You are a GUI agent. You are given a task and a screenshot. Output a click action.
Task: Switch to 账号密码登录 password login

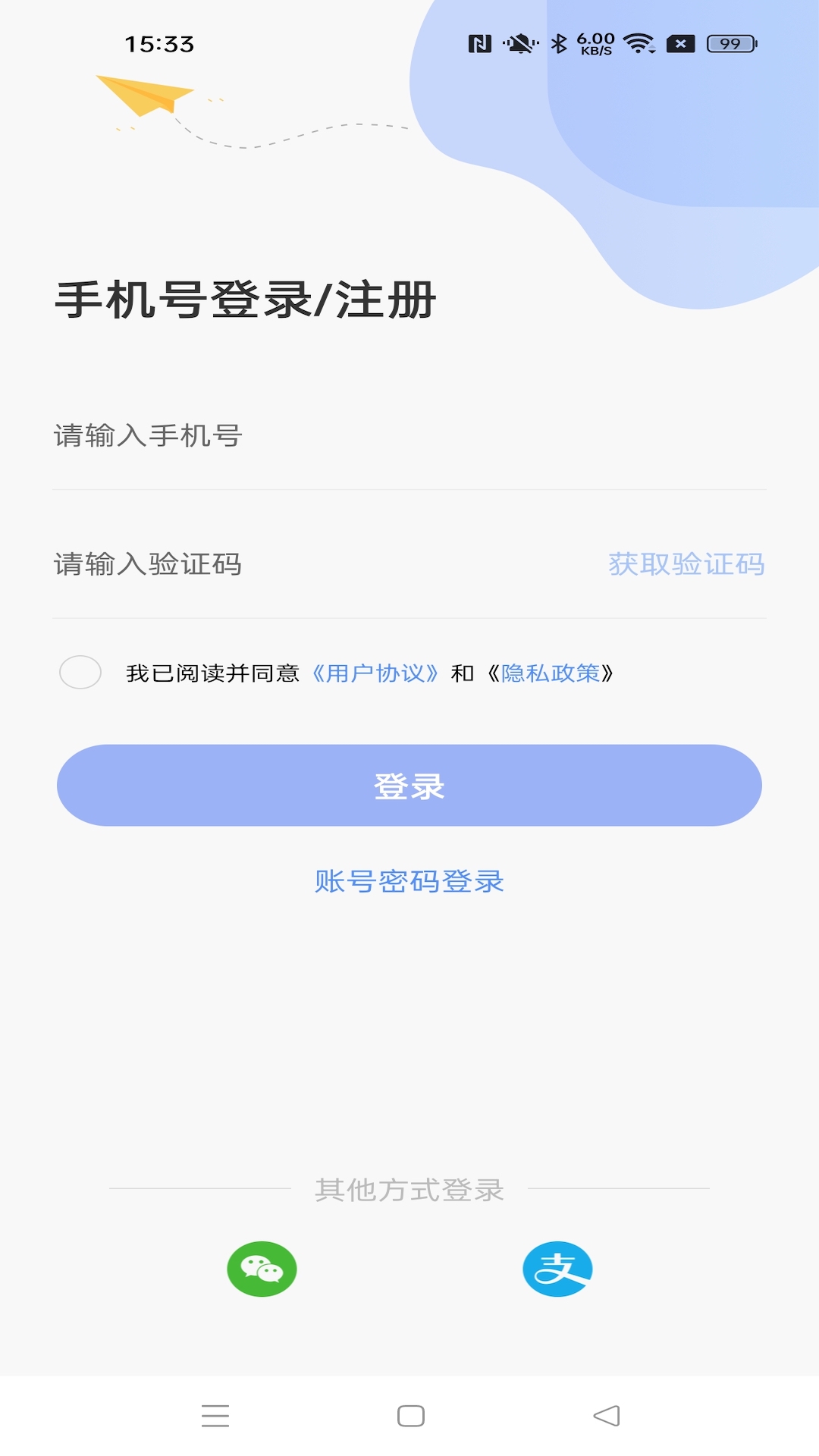(409, 881)
